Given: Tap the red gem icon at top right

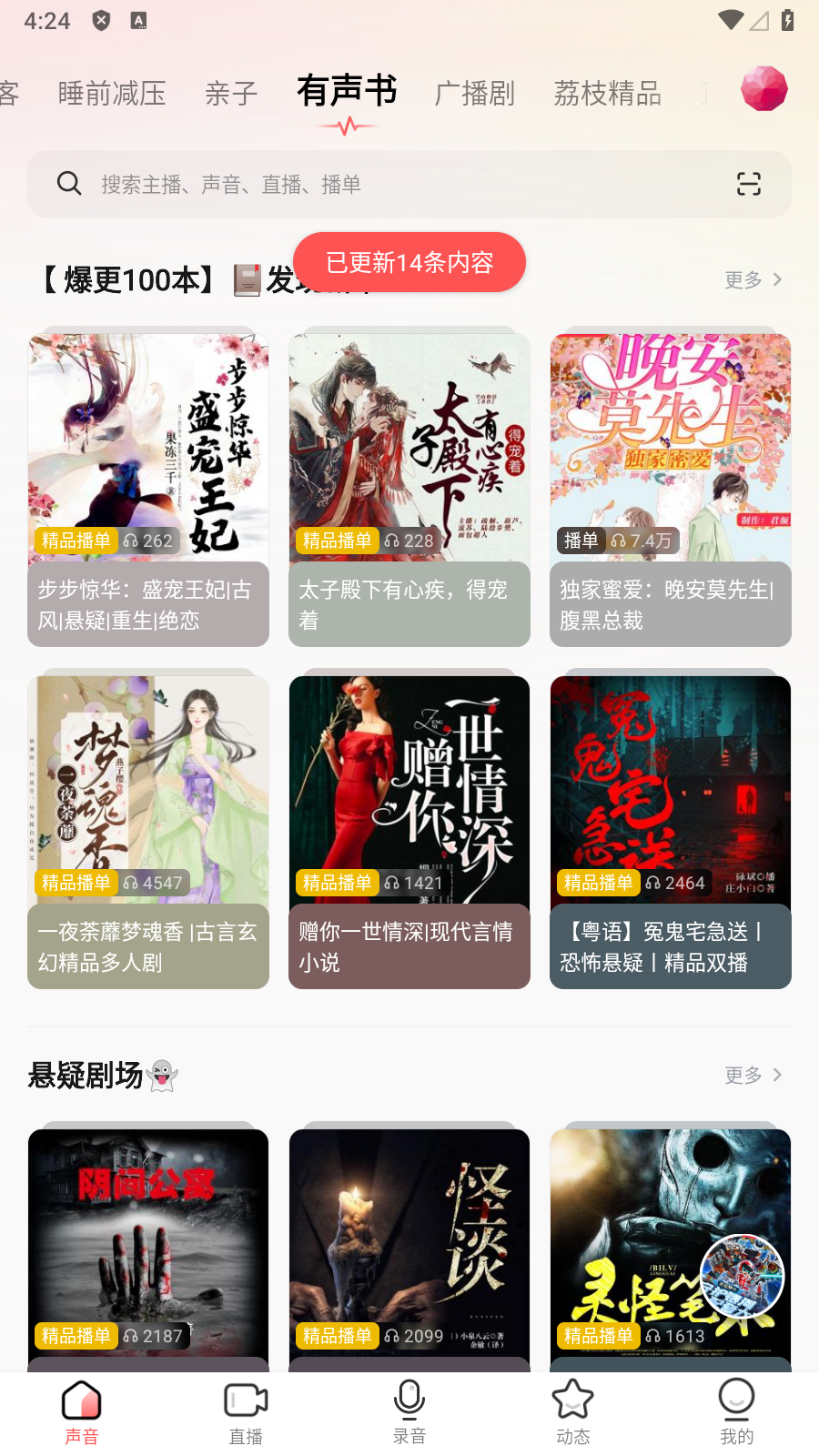Looking at the screenshot, I should point(763,89).
